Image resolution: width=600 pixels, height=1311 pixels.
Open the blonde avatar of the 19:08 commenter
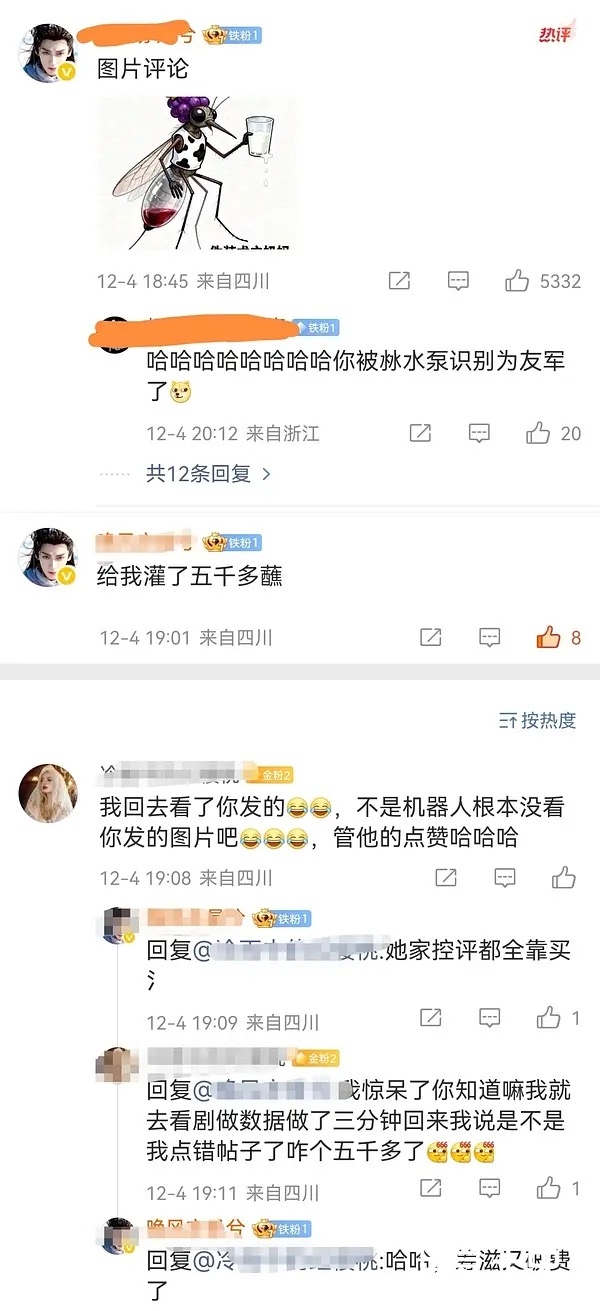(x=48, y=789)
